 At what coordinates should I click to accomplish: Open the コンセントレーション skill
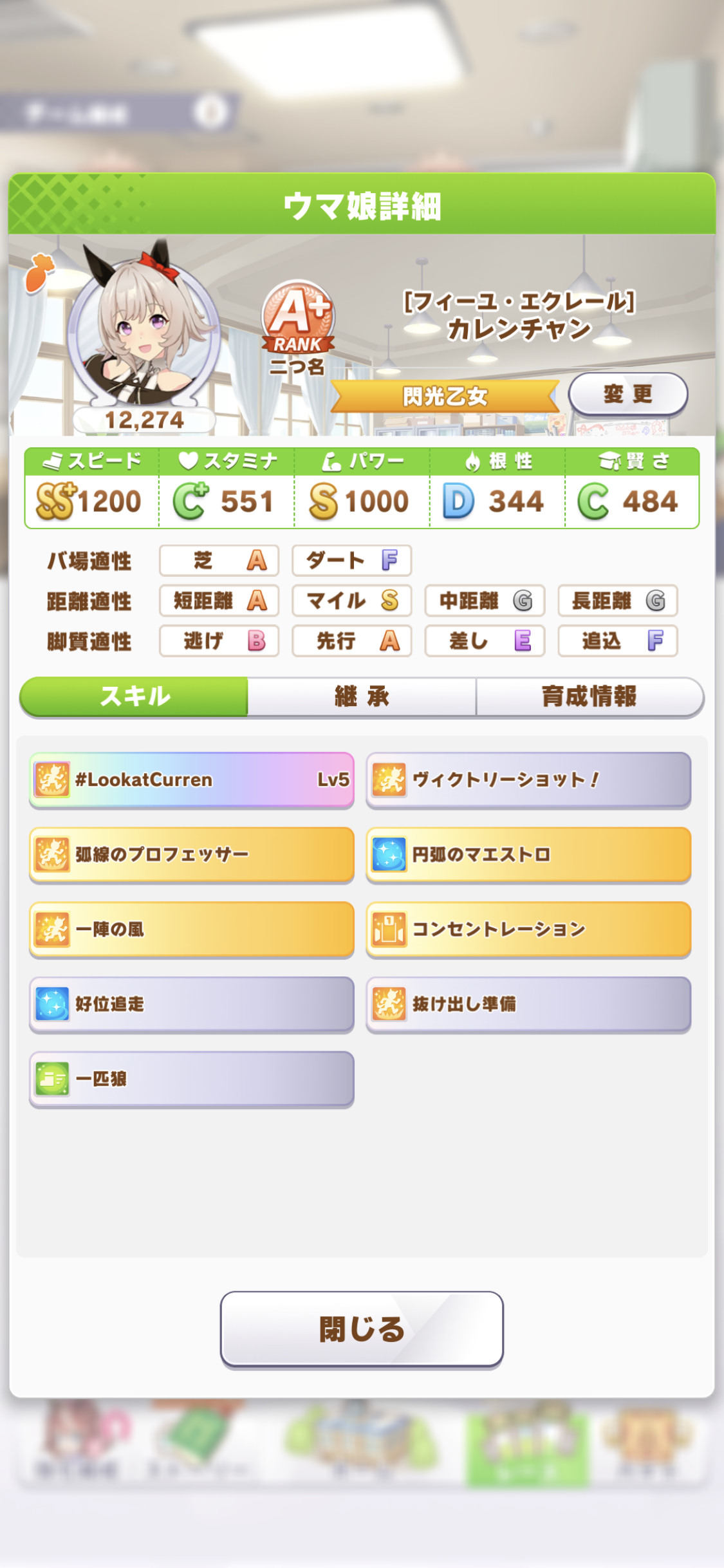pyautogui.click(x=528, y=929)
